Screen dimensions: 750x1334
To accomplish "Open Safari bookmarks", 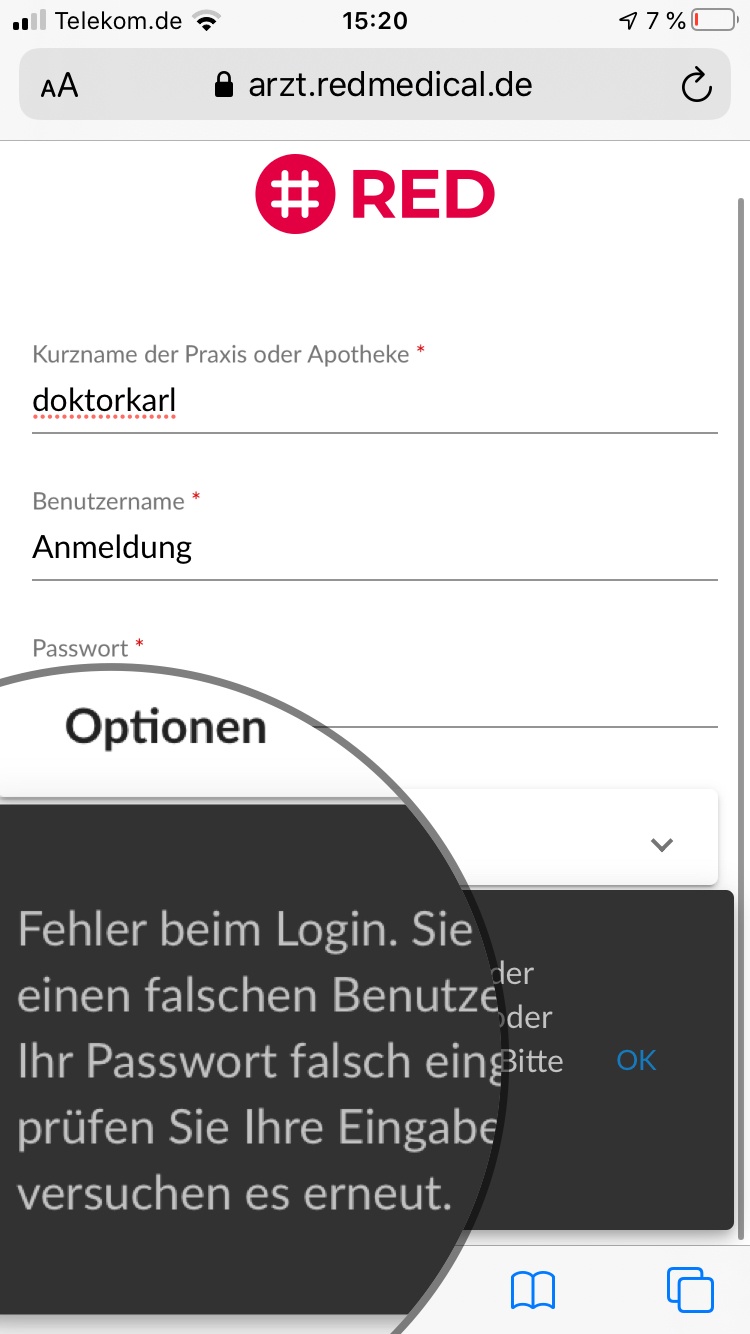I will tap(532, 1290).
